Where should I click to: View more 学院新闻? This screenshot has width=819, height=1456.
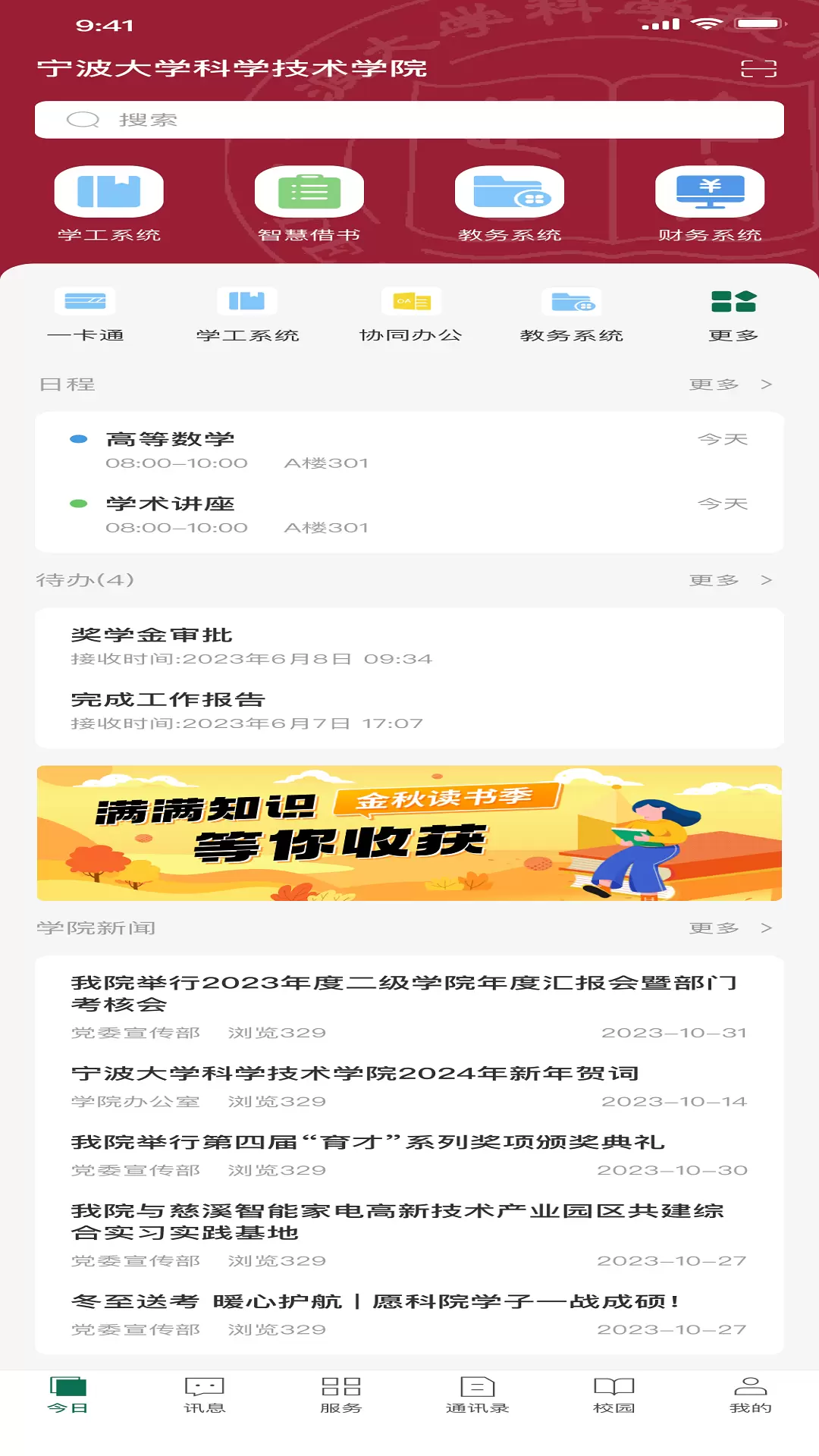[x=730, y=928]
